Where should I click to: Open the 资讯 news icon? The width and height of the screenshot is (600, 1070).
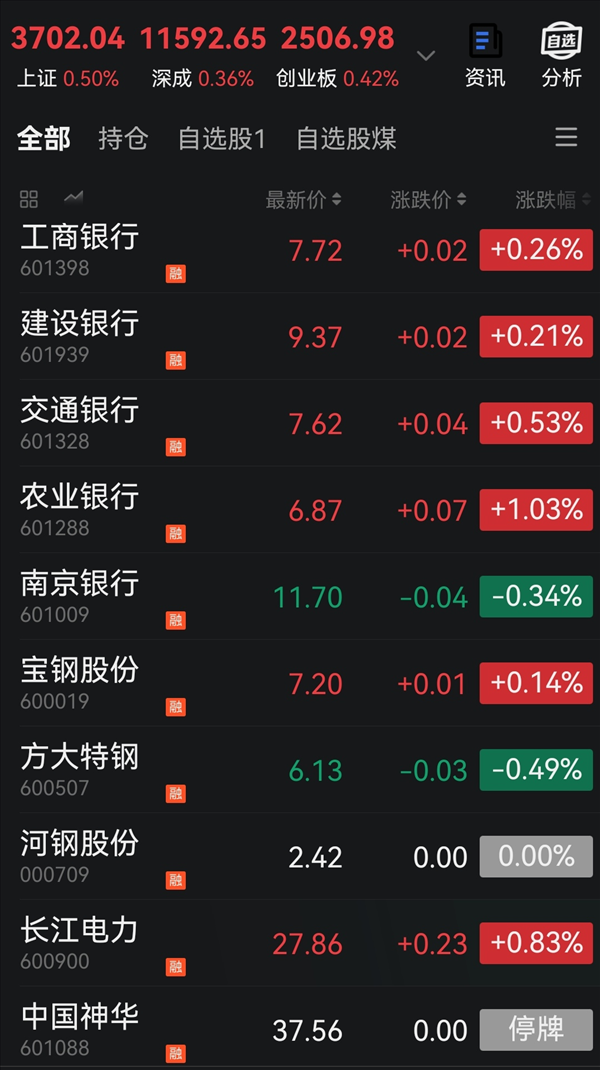485,57
